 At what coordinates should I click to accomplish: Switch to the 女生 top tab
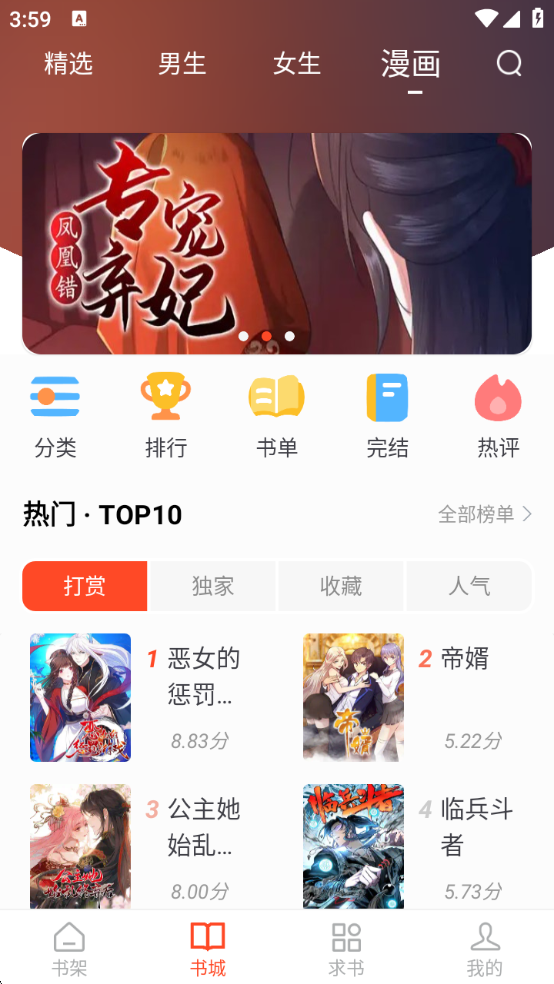[x=297, y=64]
